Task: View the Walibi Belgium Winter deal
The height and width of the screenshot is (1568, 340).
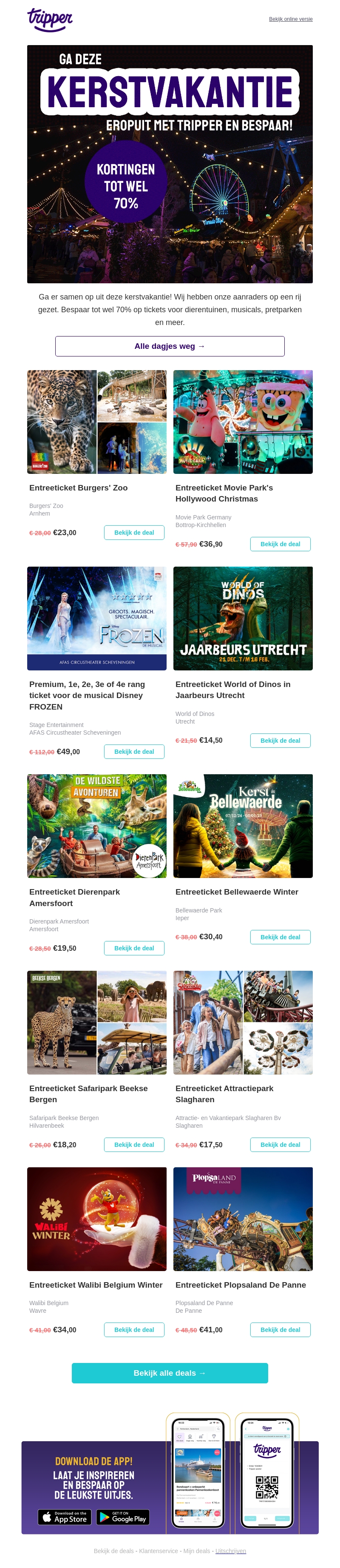Action: [134, 1329]
